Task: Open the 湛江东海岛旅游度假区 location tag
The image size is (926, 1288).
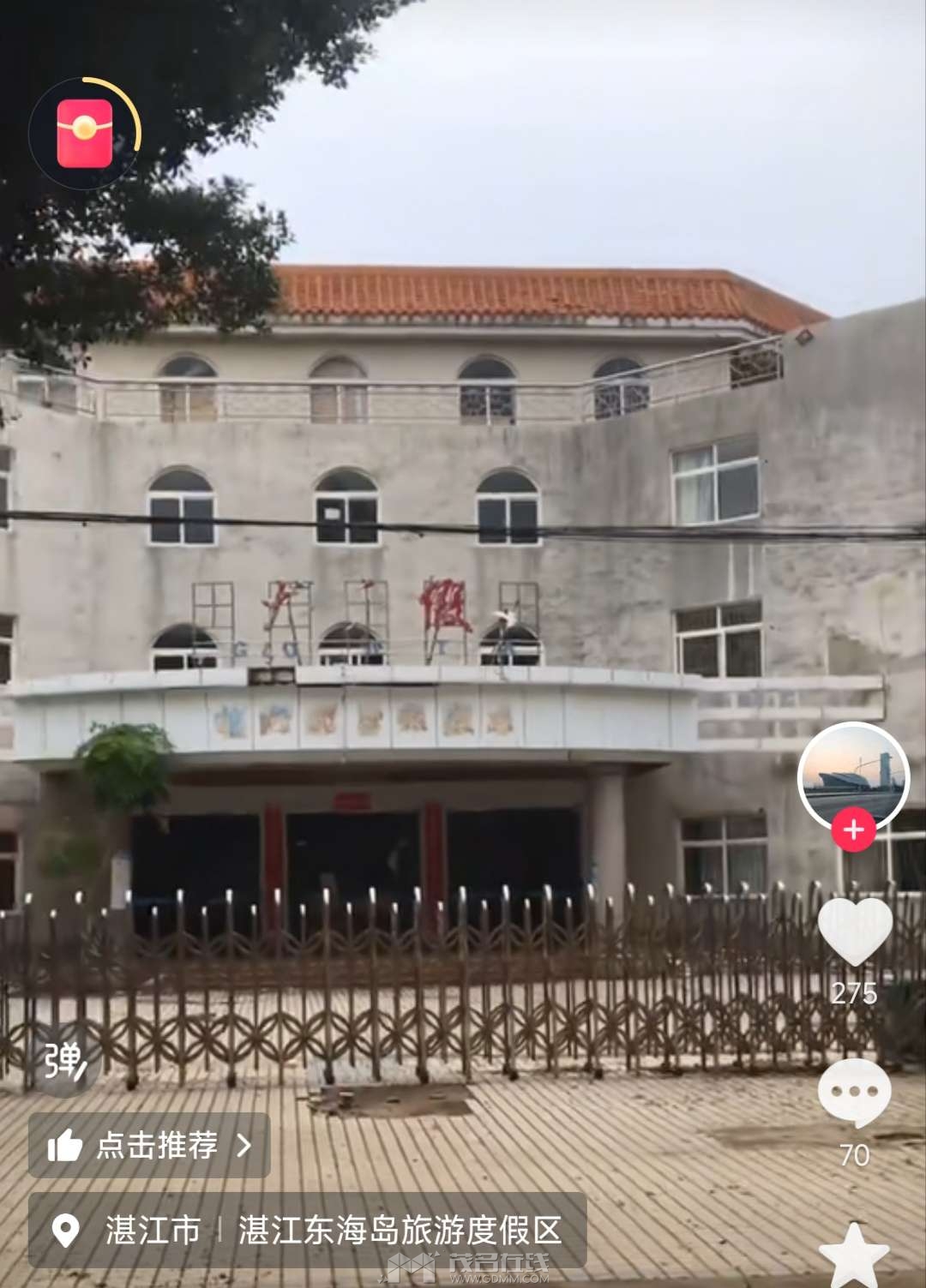Action: pyautogui.click(x=400, y=1230)
